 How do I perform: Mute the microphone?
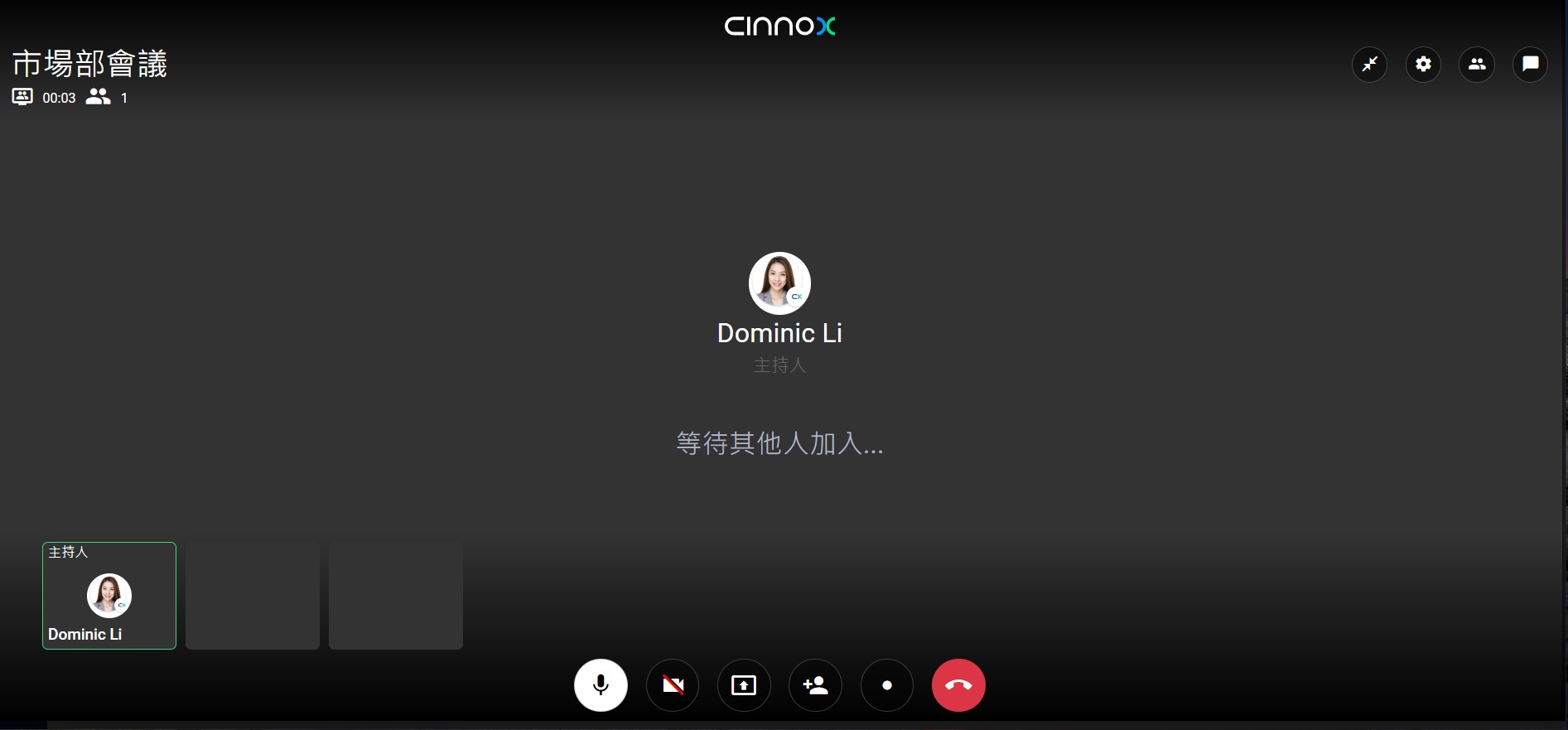(601, 685)
